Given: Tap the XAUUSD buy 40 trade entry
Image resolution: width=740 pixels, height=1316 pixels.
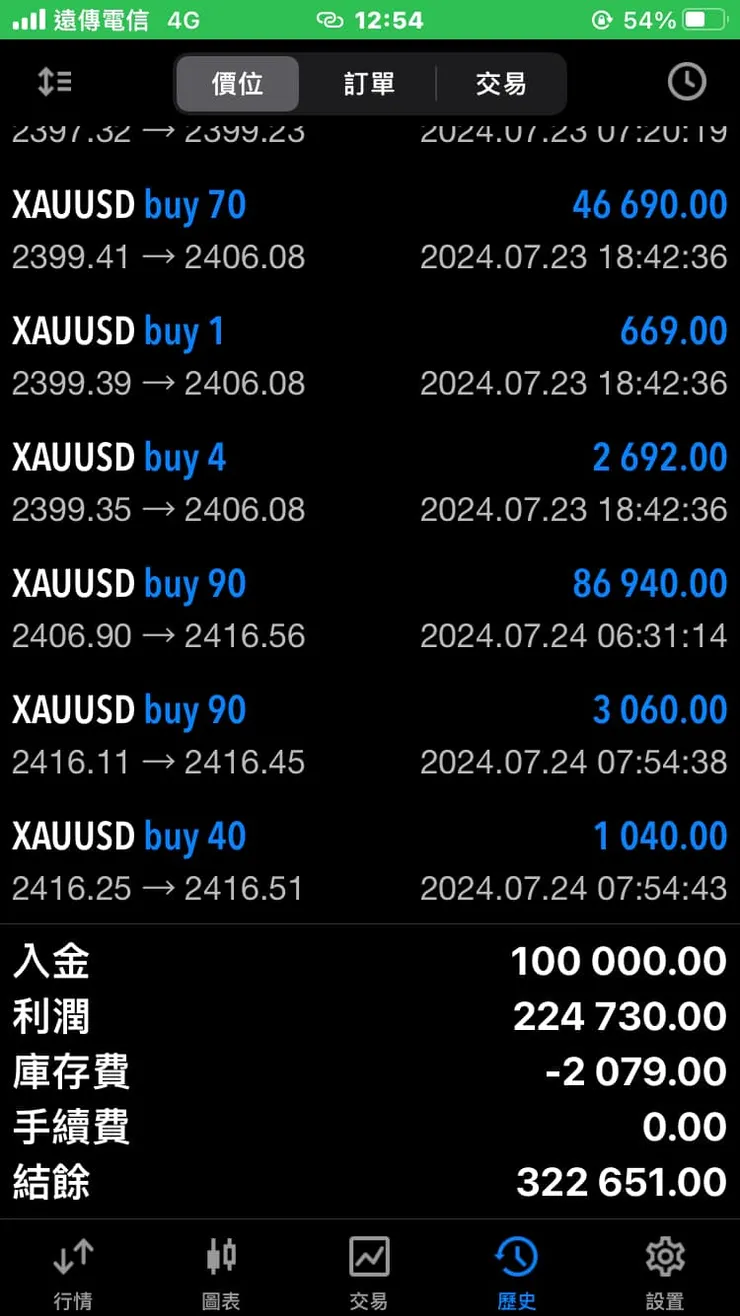Looking at the screenshot, I should click(x=370, y=861).
